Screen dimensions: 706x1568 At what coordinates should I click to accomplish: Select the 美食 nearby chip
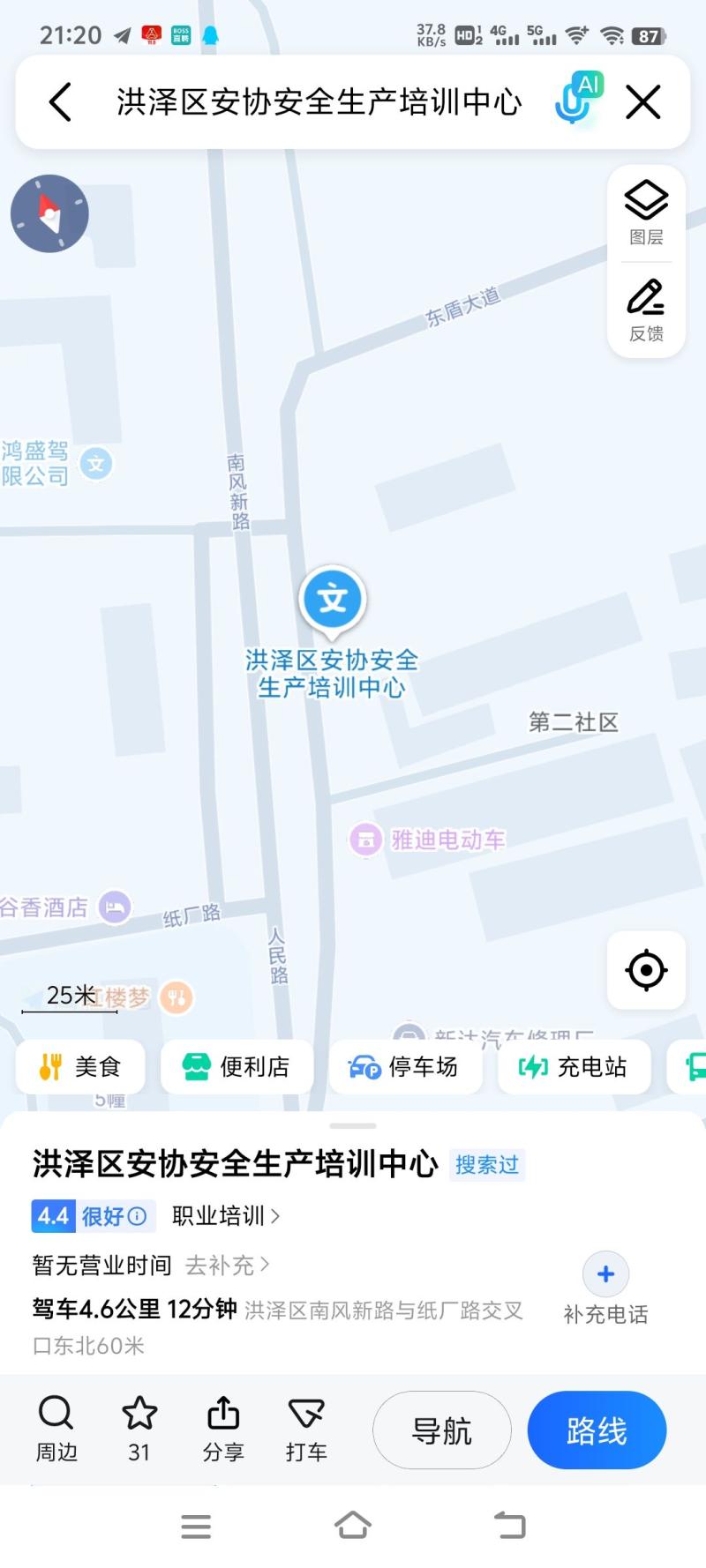pos(79,1067)
